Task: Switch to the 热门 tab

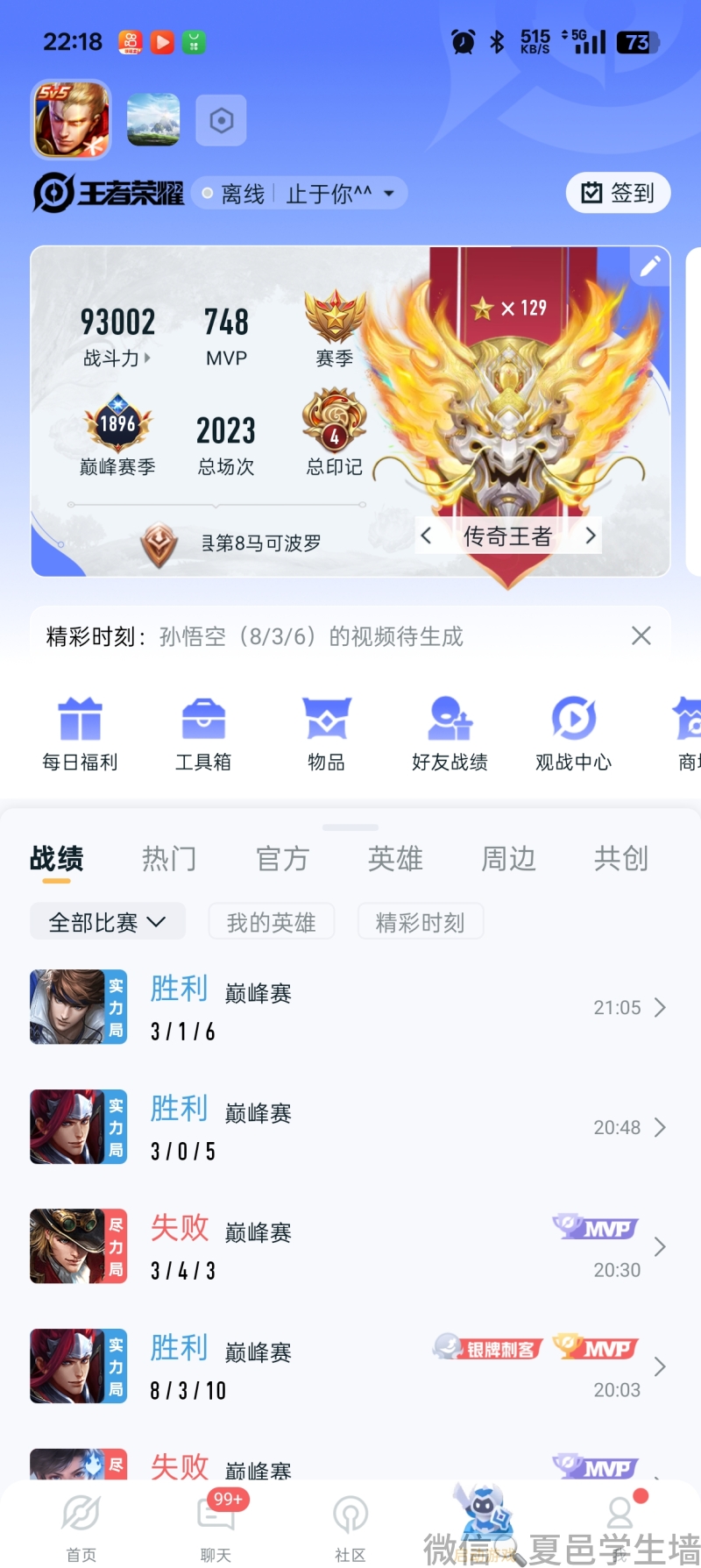Action: (169, 858)
